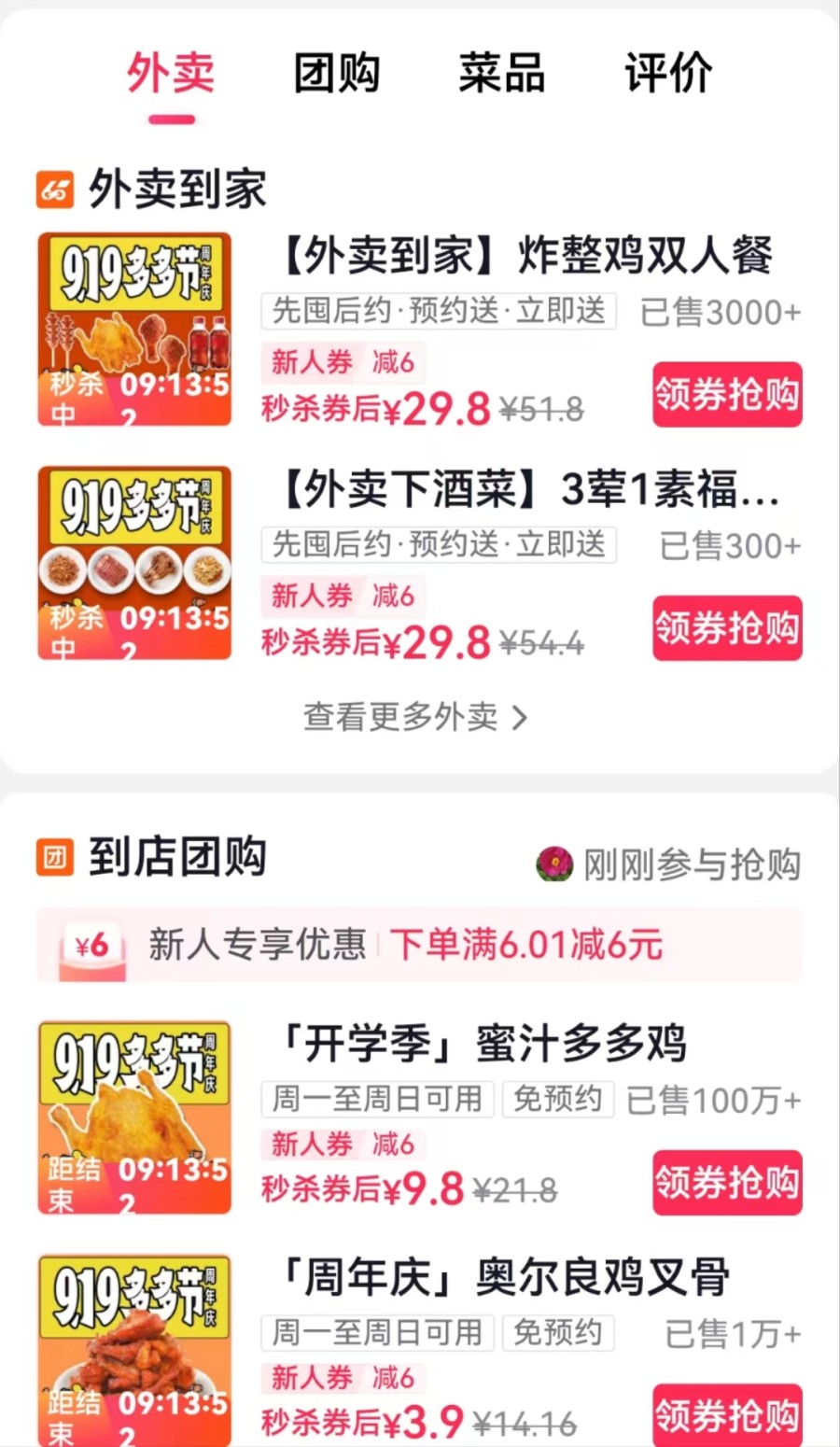Grab the coupon for 外卖下酒菜 3荤1素
Viewport: 840px width, 1447px height.
pyautogui.click(x=727, y=627)
